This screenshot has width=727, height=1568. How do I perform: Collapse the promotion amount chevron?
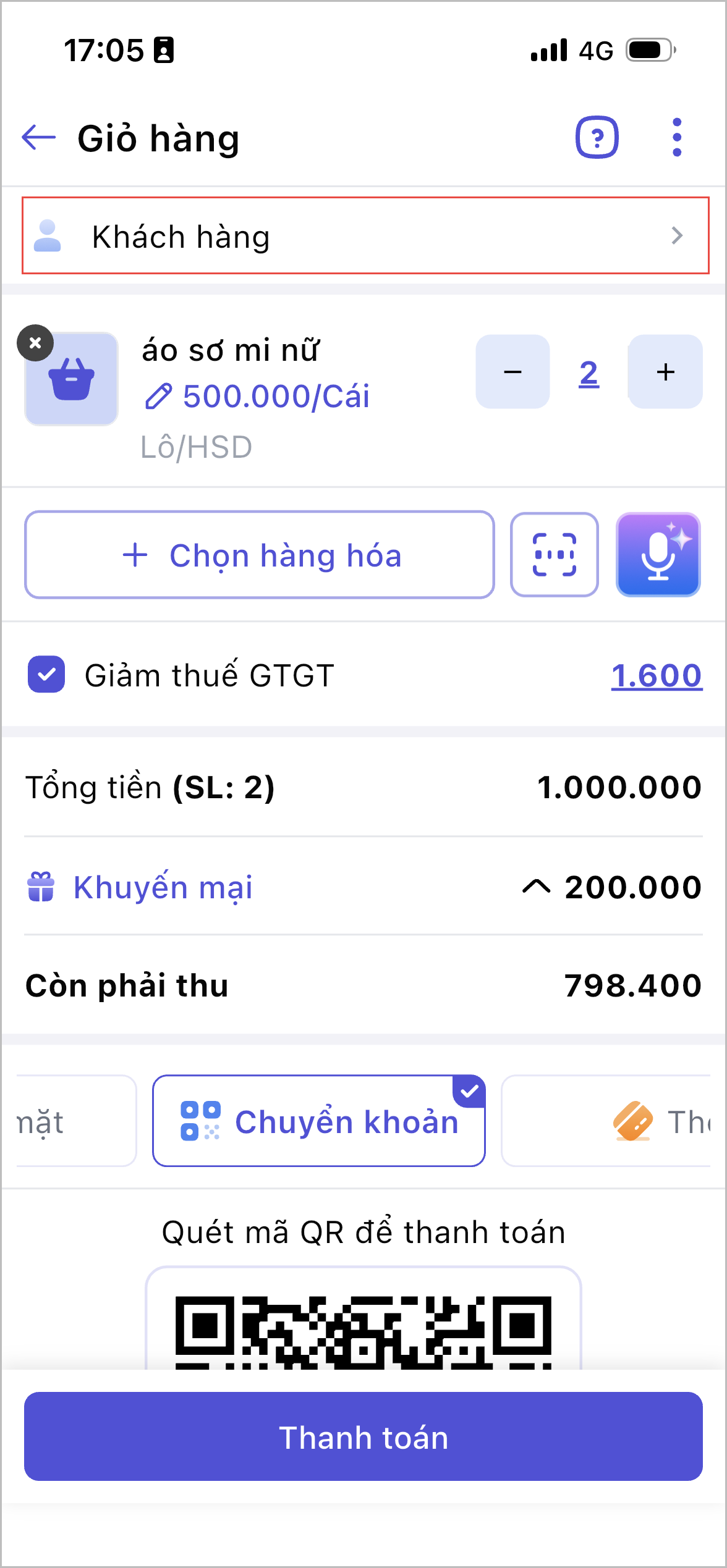click(536, 887)
